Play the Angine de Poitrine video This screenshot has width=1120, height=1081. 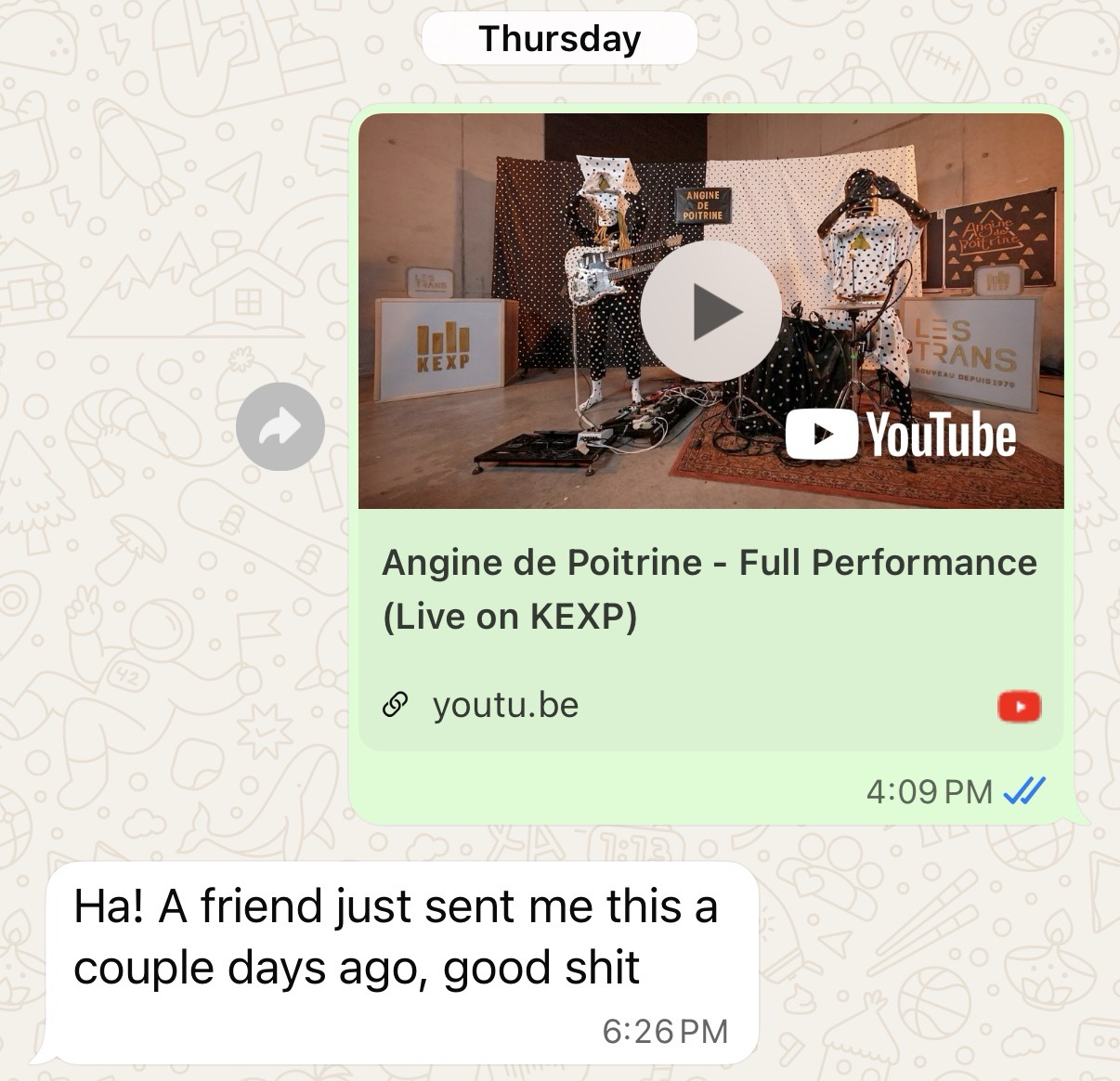point(710,312)
